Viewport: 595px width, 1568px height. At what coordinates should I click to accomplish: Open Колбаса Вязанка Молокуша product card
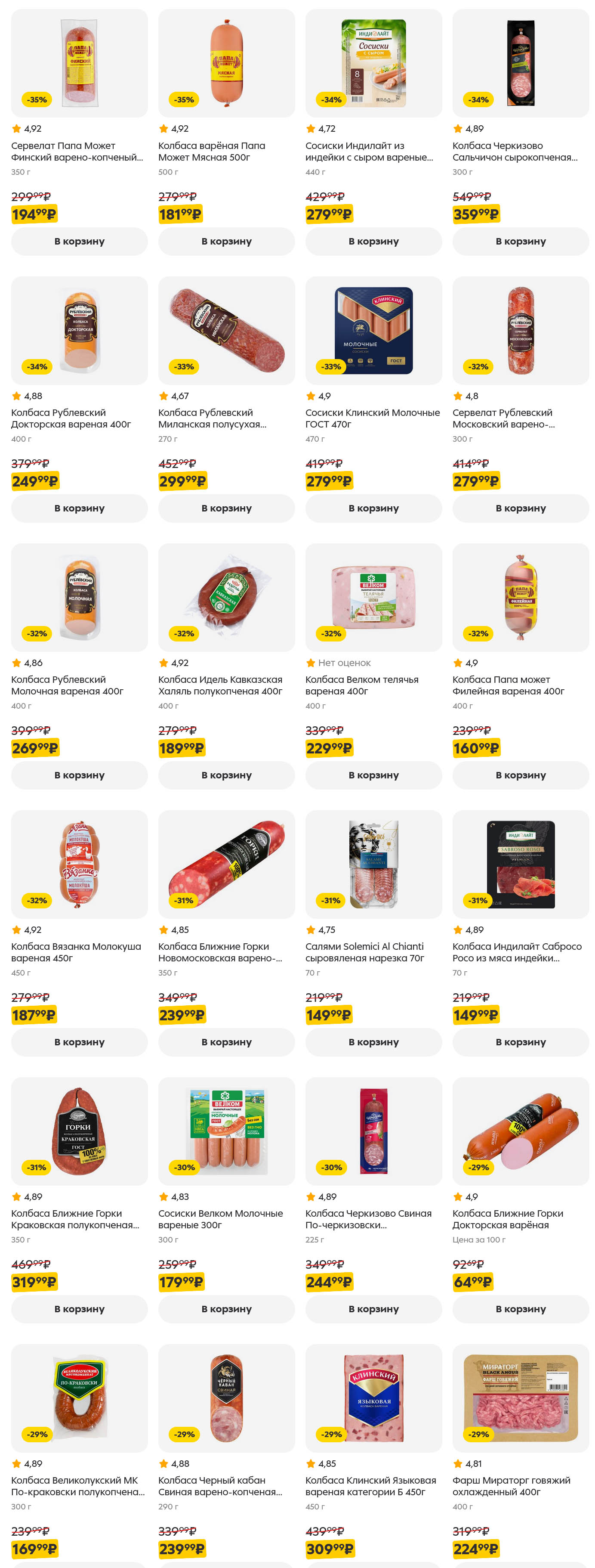[x=75, y=952]
